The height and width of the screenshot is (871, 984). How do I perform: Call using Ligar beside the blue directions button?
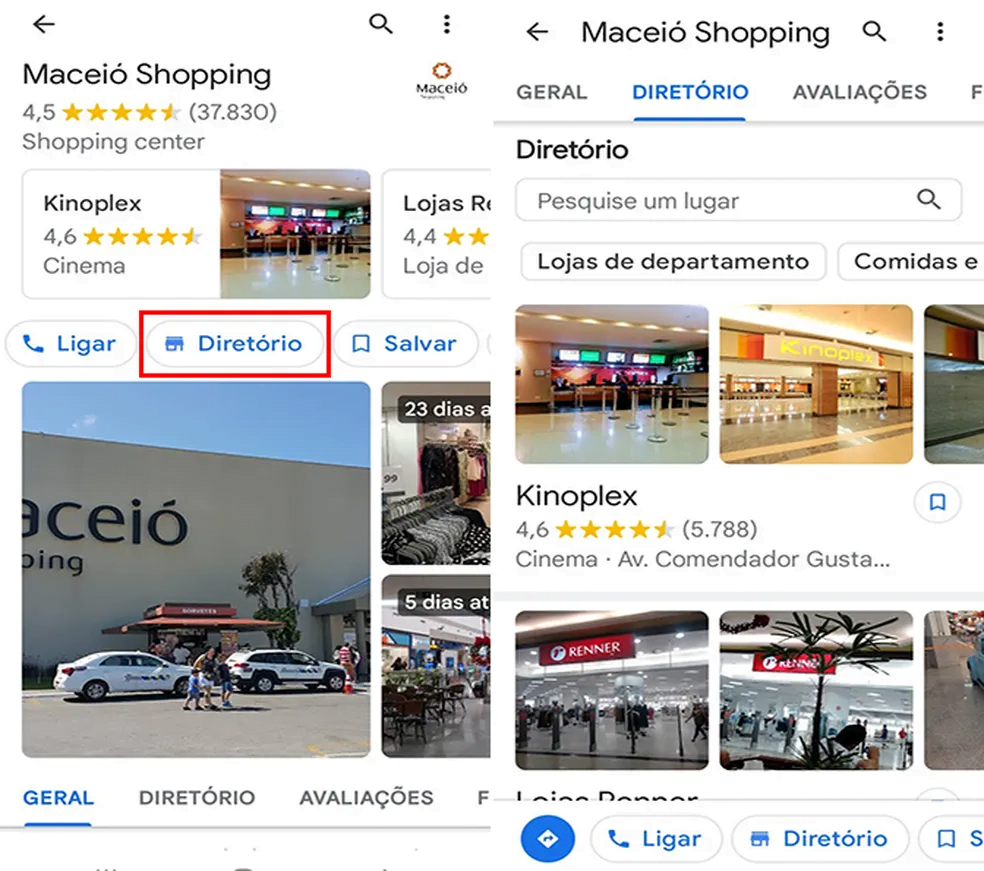click(x=656, y=839)
